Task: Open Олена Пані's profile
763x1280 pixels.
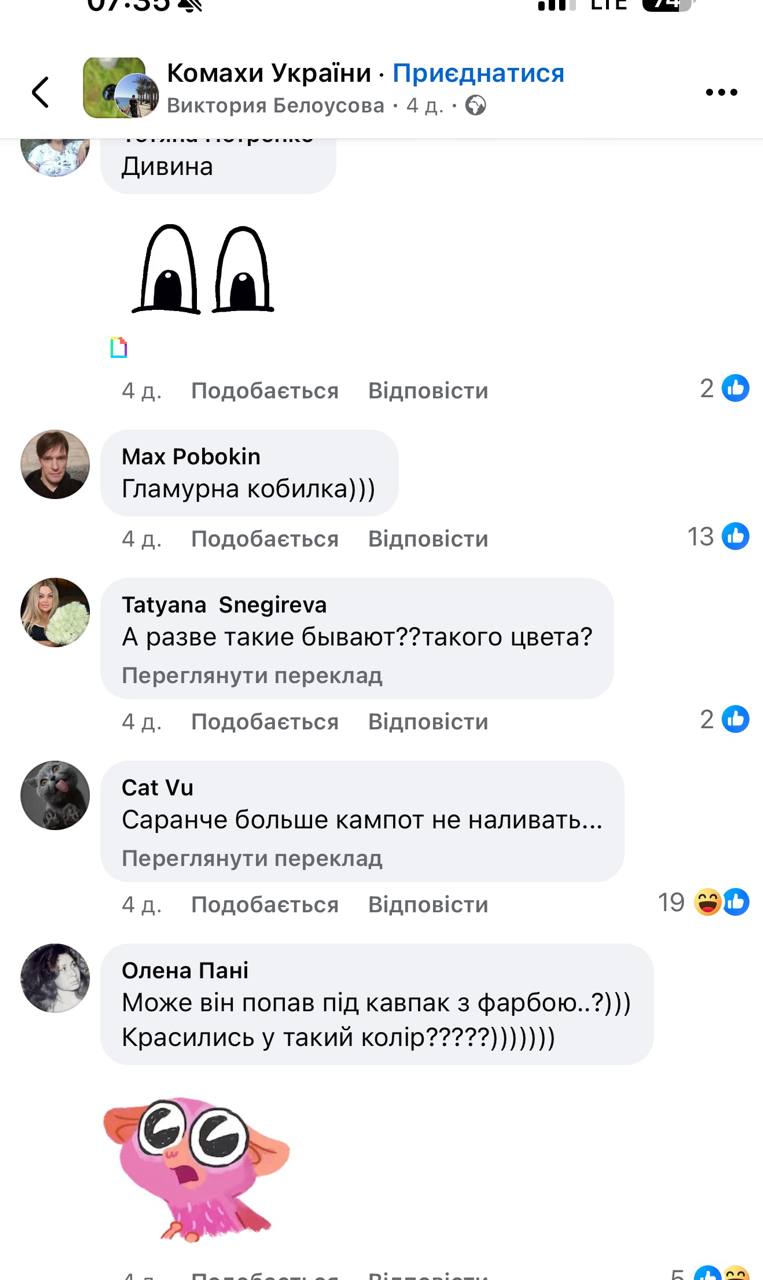Action: pos(184,971)
